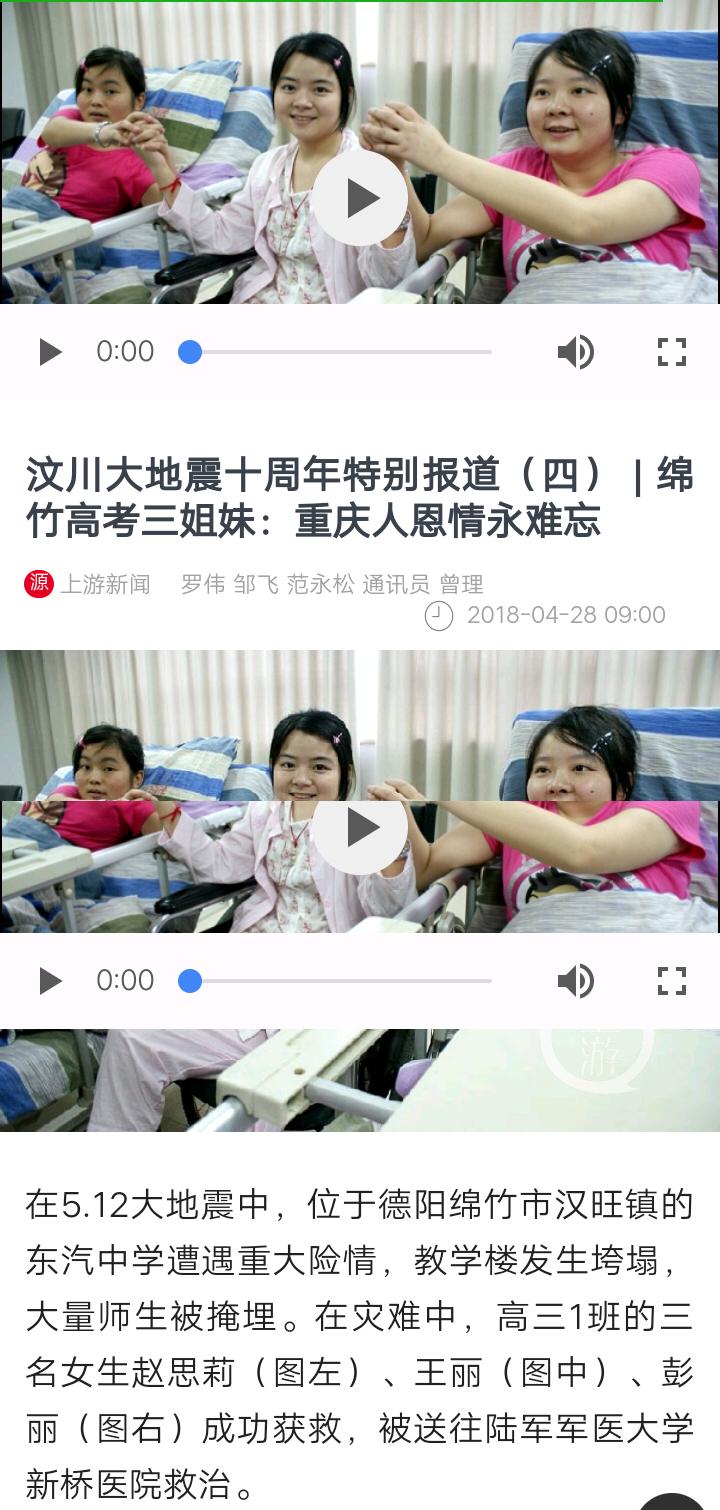
Task: Play the second video via center button
Action: (x=360, y=827)
